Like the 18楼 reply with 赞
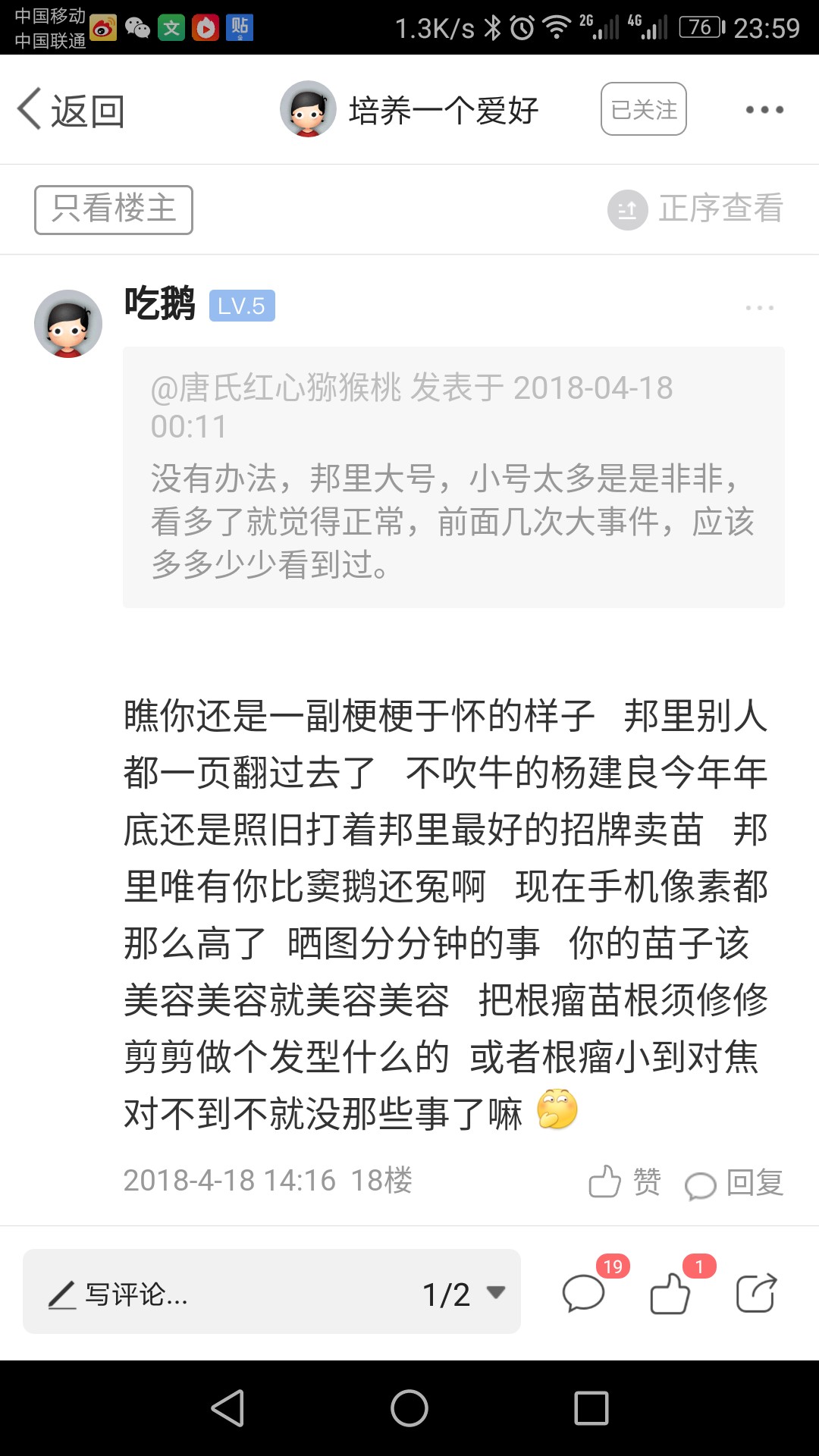This screenshot has height=1456, width=819. (x=625, y=1181)
